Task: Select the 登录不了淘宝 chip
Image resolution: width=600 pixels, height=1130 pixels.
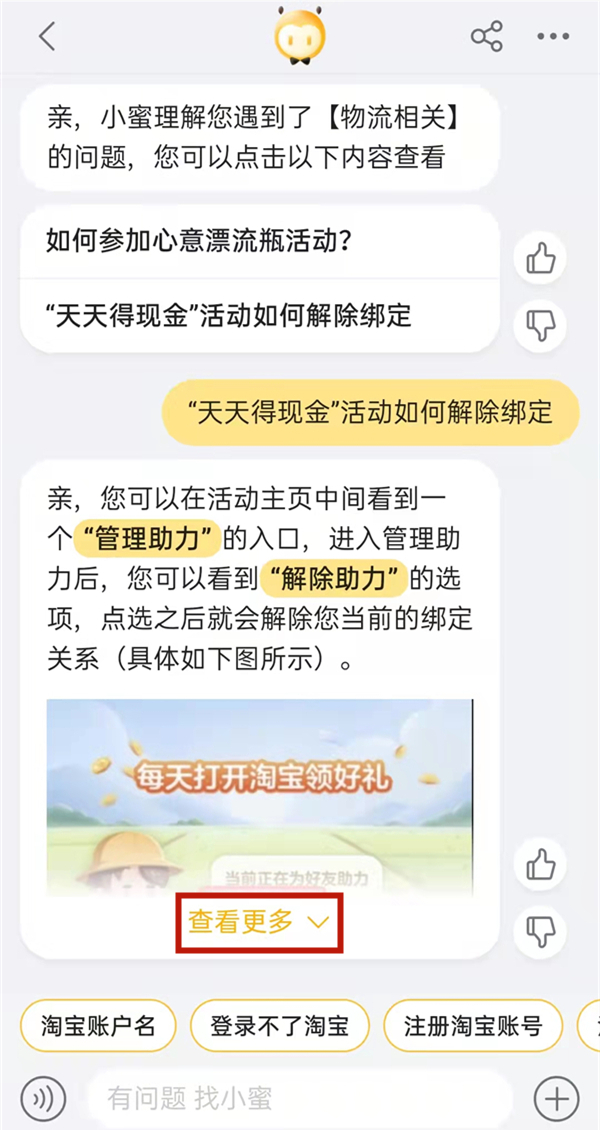Action: (x=279, y=1025)
